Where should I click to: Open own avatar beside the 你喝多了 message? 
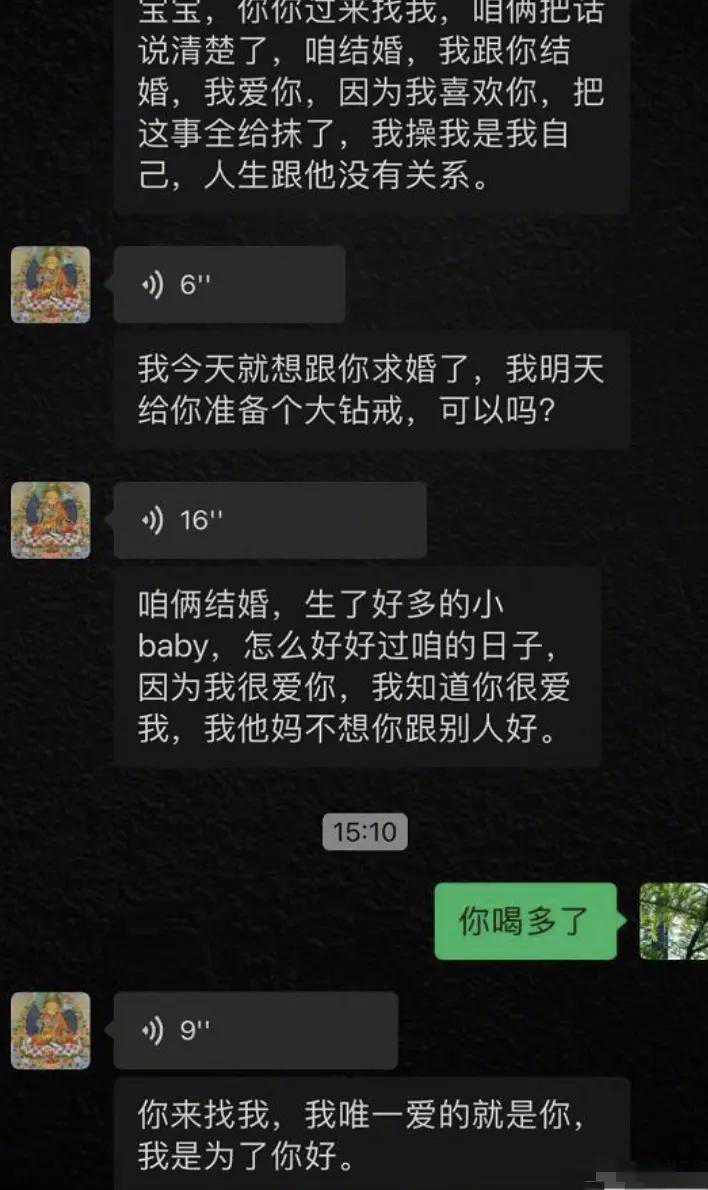click(672, 921)
